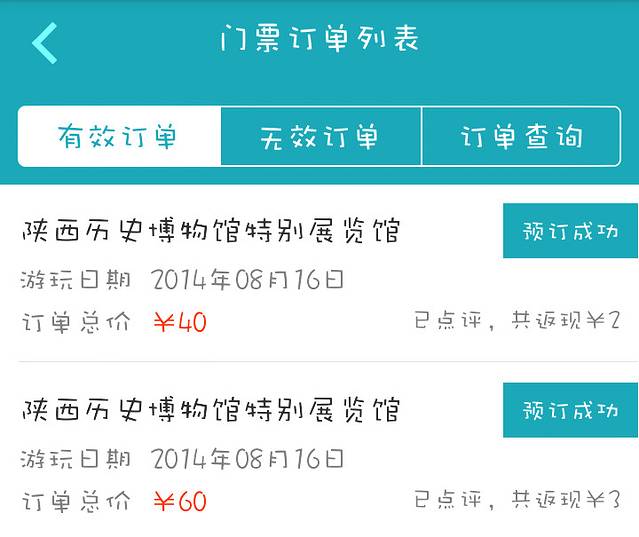This screenshot has height=537, width=639.
Task: Open the 订单查询 tab
Action: [521, 136]
